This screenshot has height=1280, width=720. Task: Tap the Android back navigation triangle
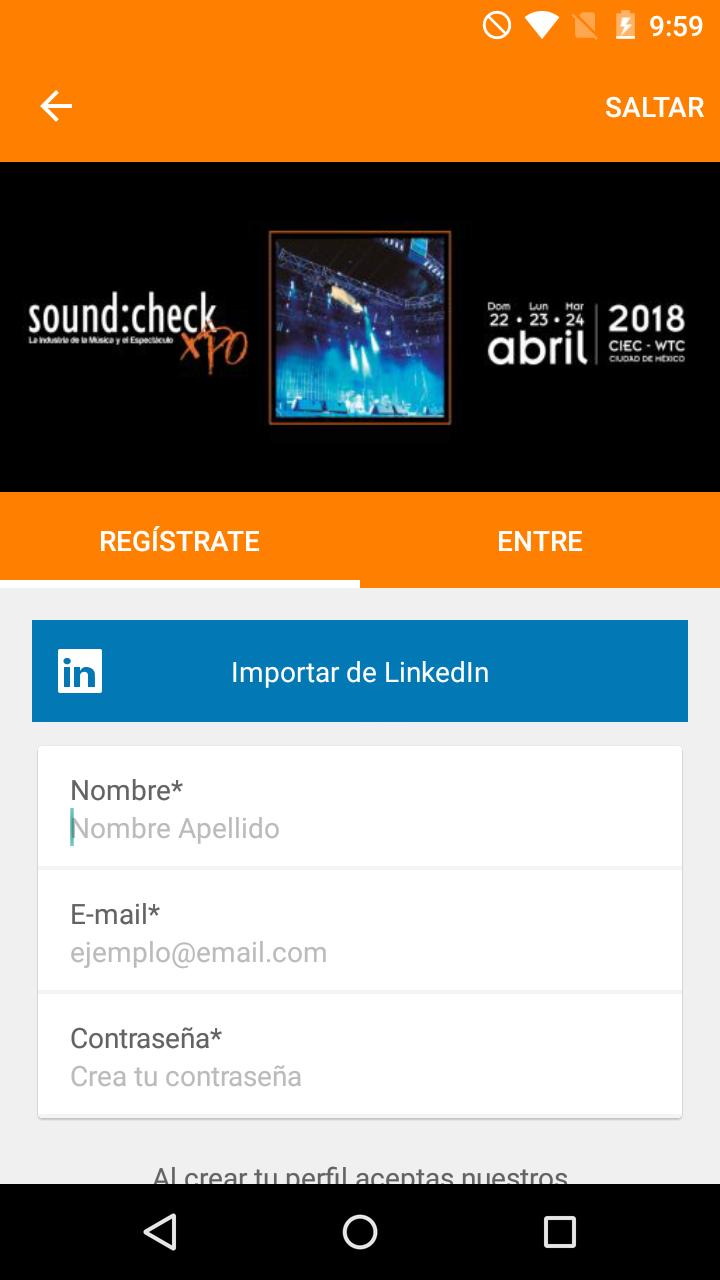[160, 1232]
